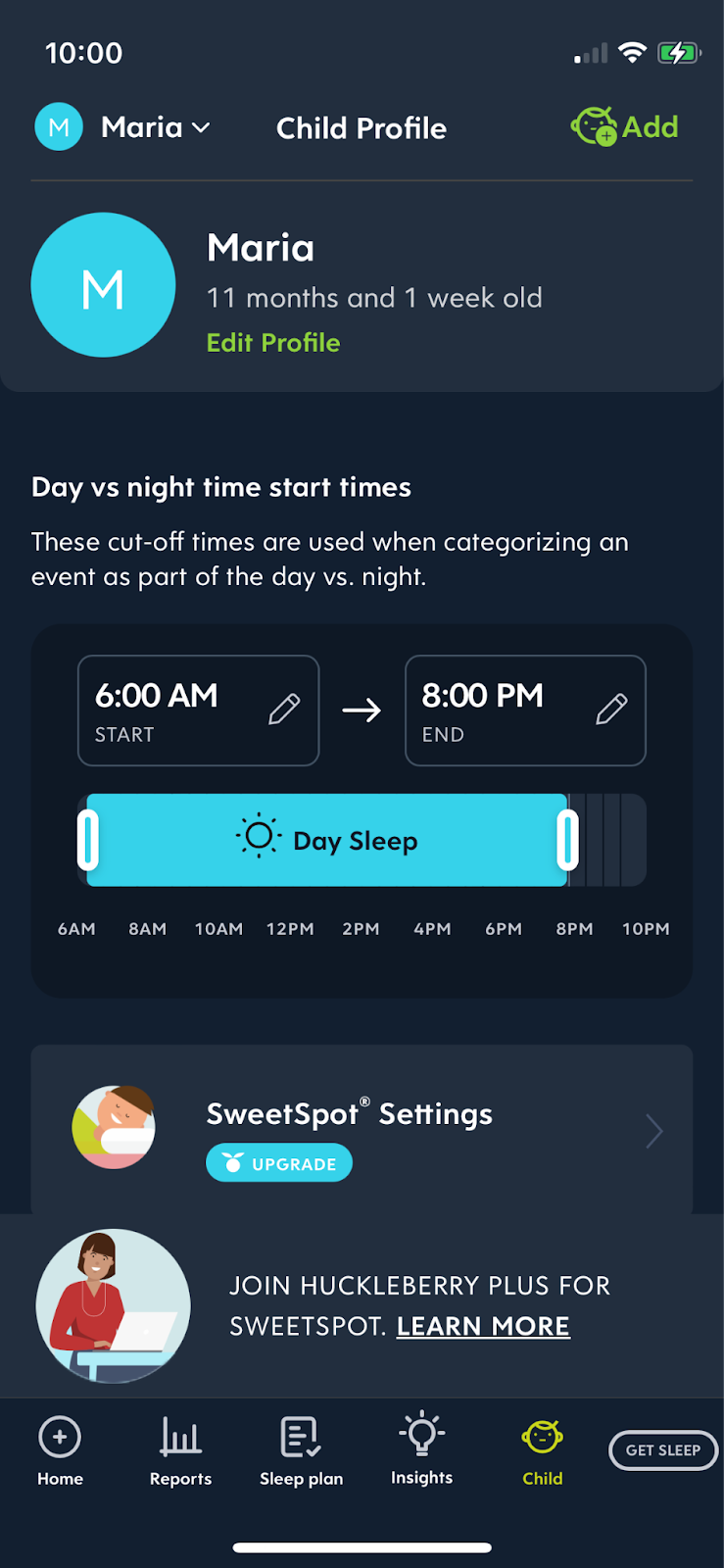Go to the Home tab
The height and width of the screenshot is (1568, 724).
pyautogui.click(x=60, y=1451)
